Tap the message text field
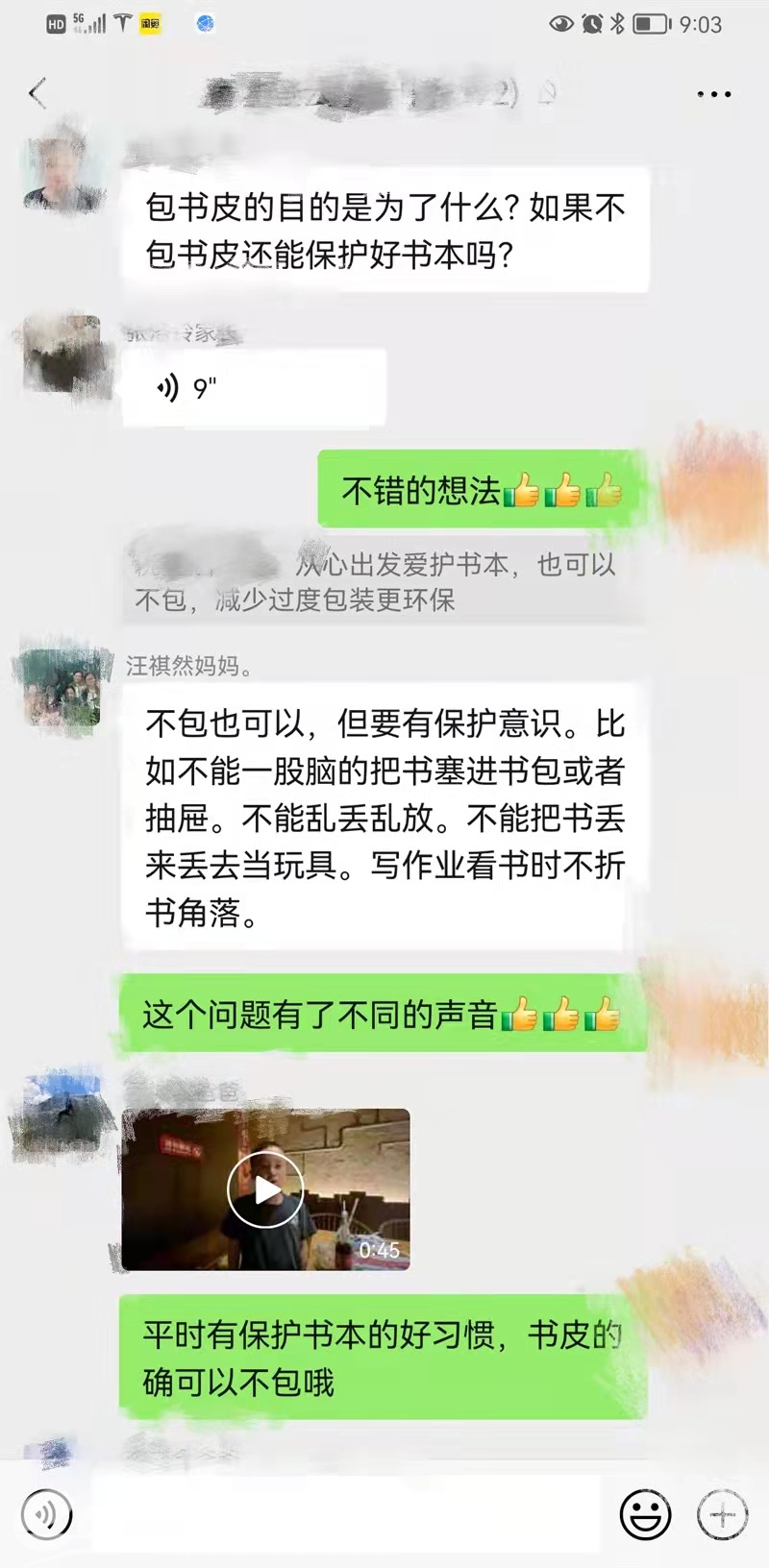 point(346,1515)
